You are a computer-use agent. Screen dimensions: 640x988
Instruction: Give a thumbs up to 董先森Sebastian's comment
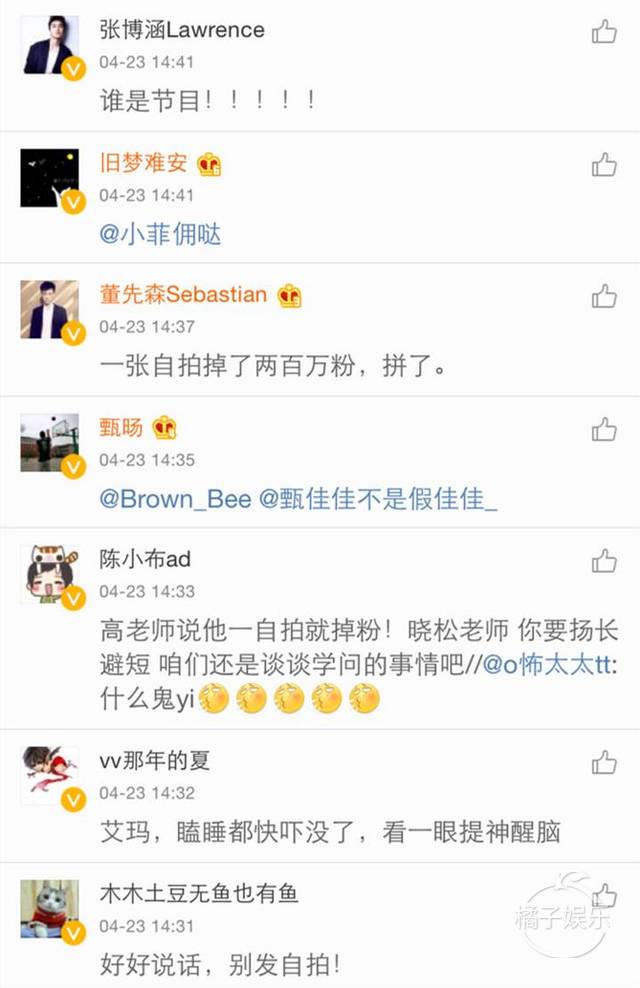click(604, 296)
